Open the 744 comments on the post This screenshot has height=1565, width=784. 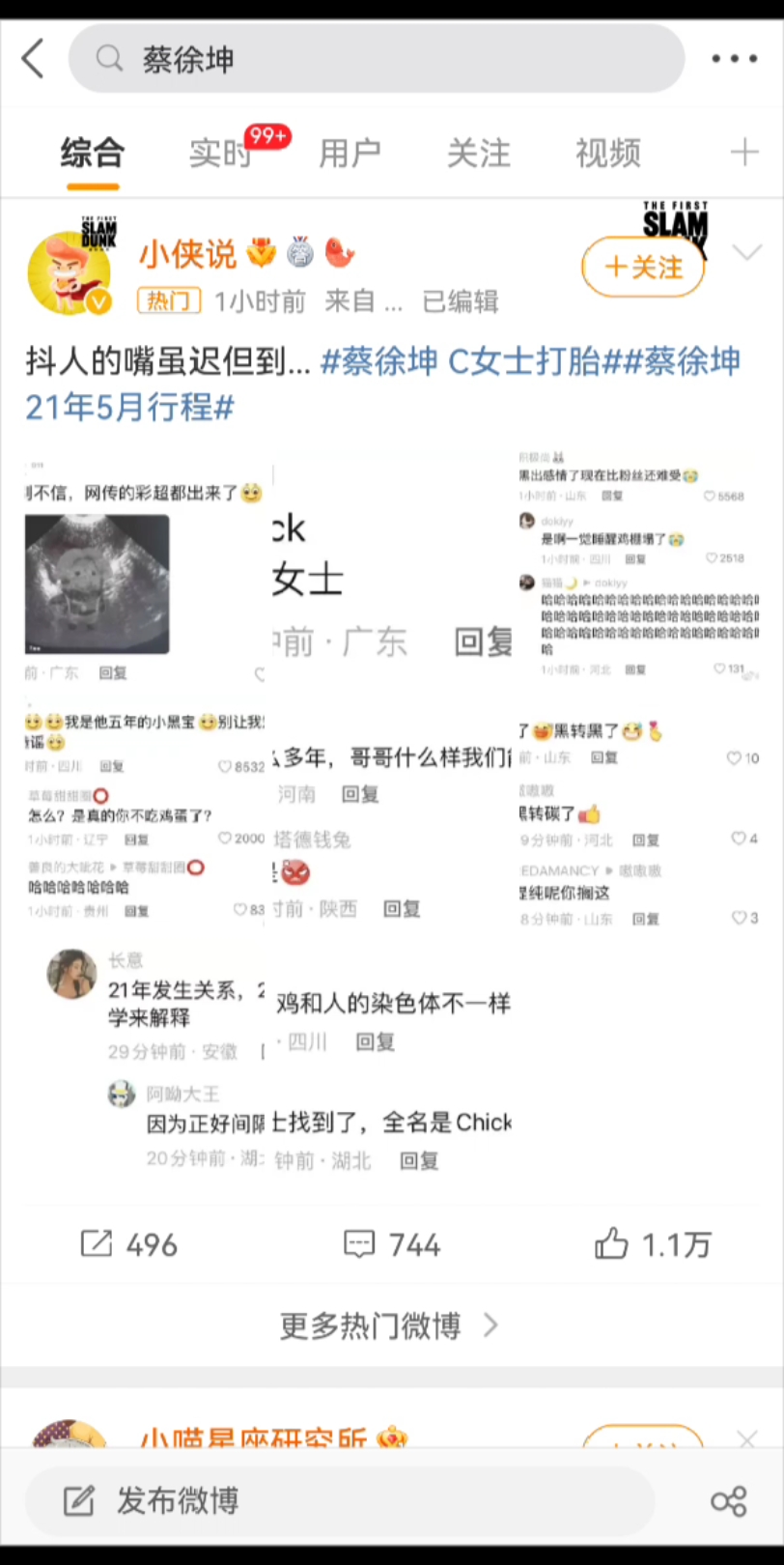click(392, 1244)
